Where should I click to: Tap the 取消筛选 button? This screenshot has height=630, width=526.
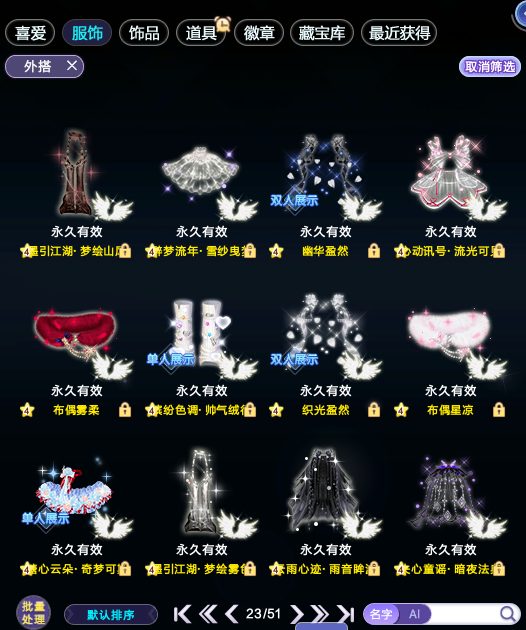pos(490,66)
